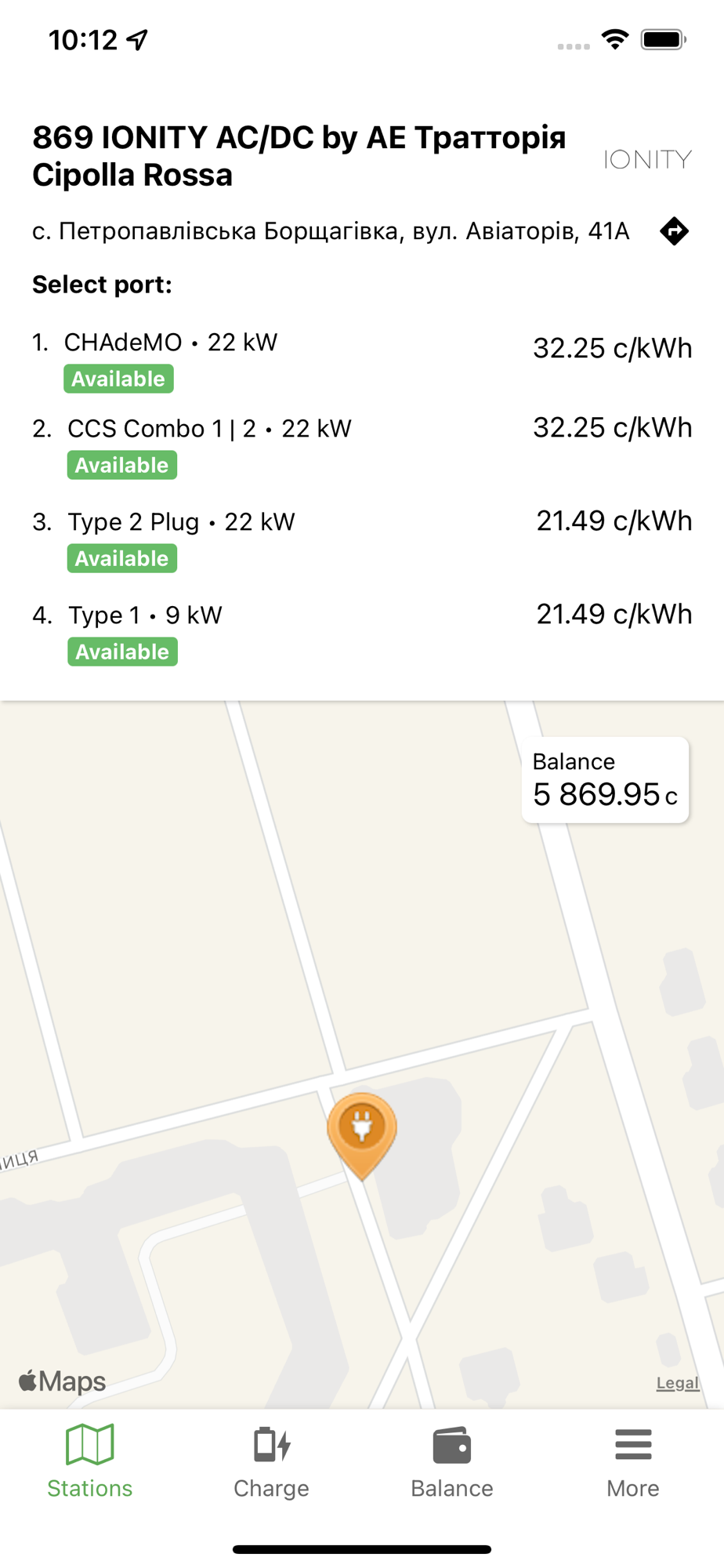The image size is (724, 1568).
Task: Tap the orange charging station map pin
Action: pos(361,1129)
